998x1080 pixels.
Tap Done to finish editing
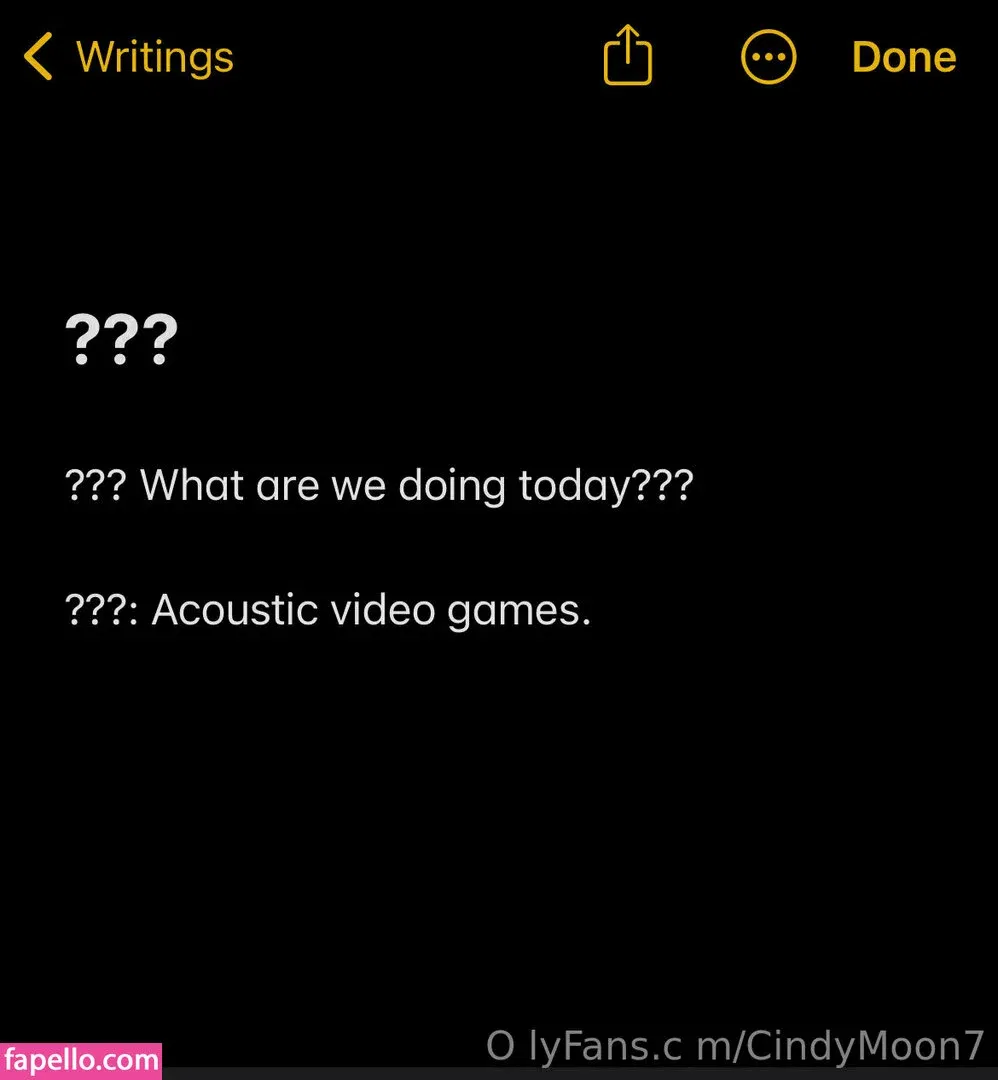[x=903, y=57]
